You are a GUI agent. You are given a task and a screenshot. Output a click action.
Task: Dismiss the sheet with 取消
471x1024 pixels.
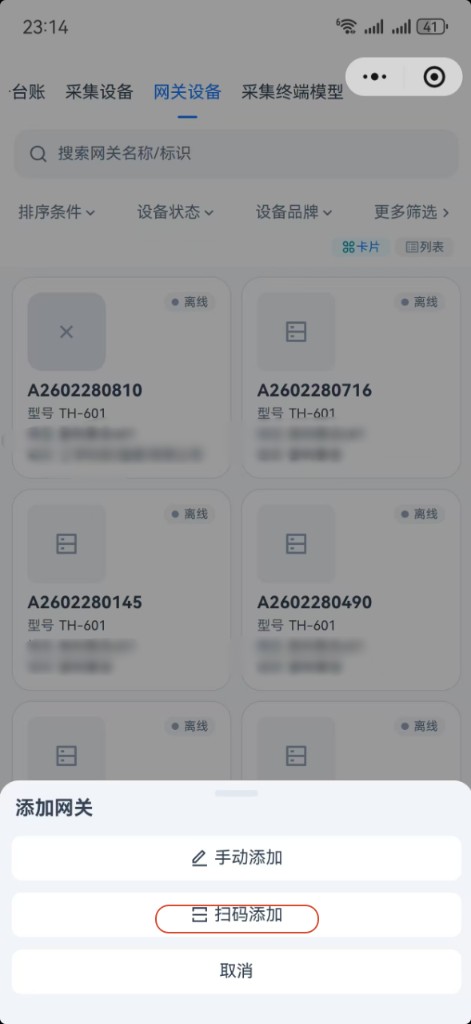[236, 971]
